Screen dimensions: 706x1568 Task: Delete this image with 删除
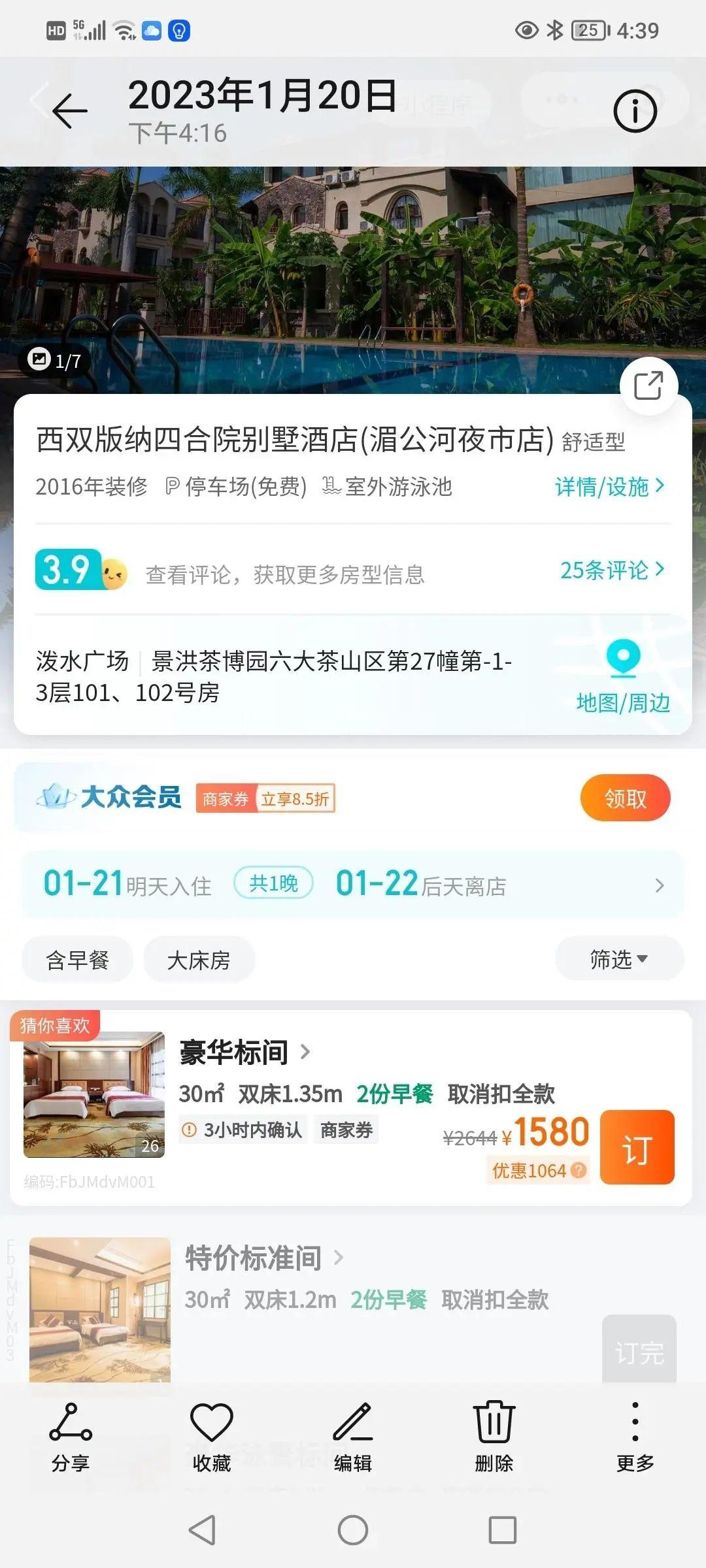[x=494, y=1437]
